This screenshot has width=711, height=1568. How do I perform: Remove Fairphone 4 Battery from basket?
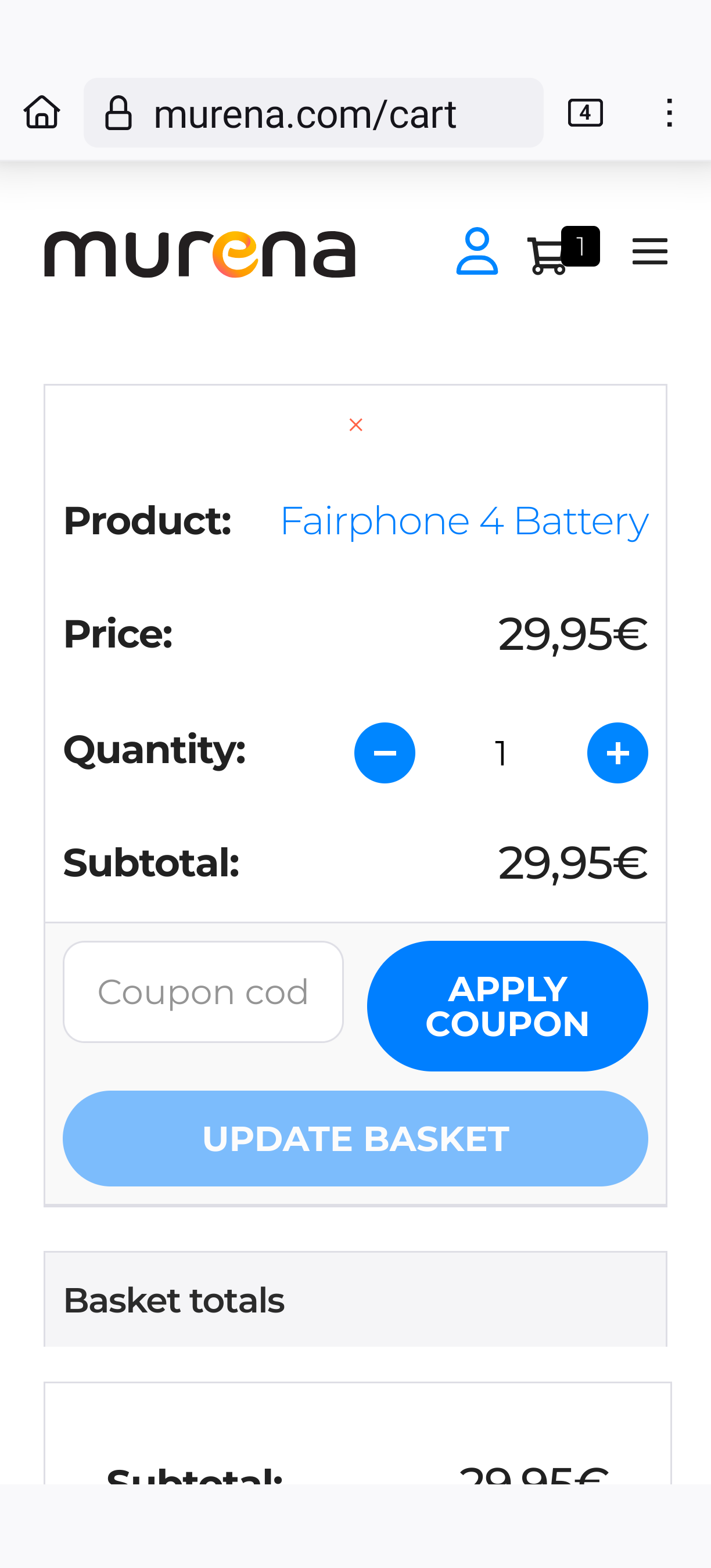(356, 425)
